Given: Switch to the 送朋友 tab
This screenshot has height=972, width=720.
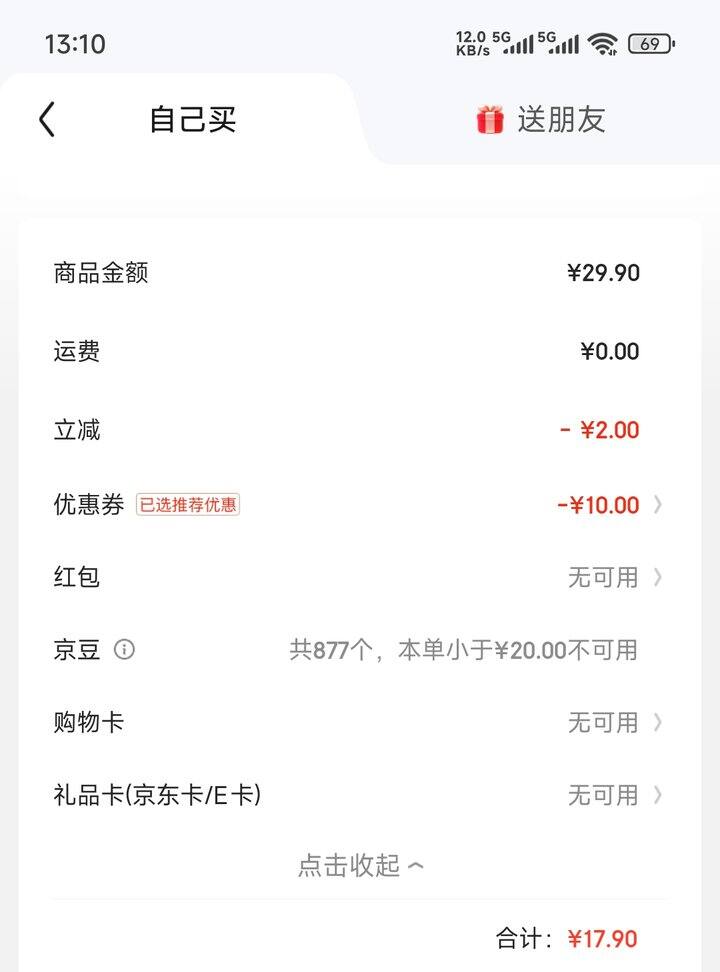Looking at the screenshot, I should tap(541, 120).
